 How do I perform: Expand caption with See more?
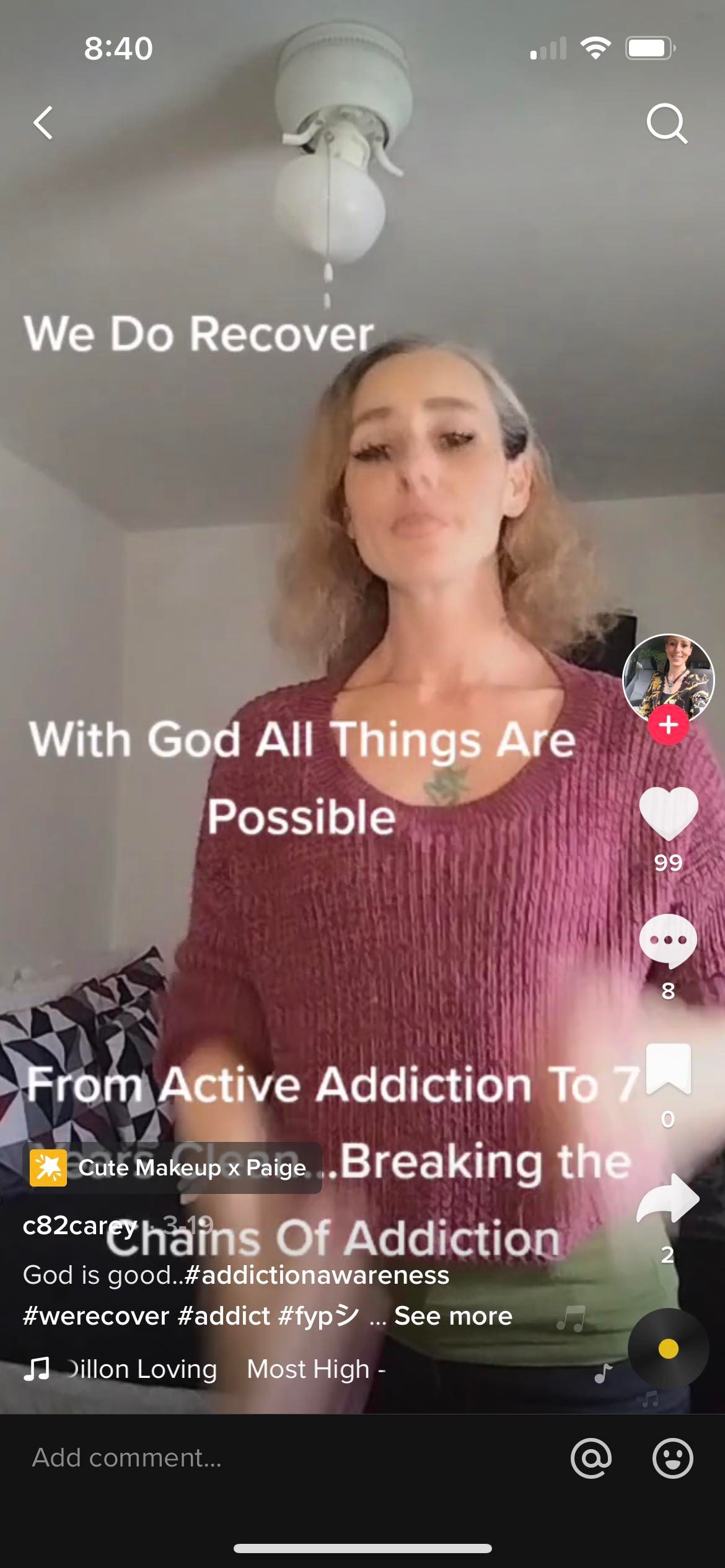point(453,1316)
